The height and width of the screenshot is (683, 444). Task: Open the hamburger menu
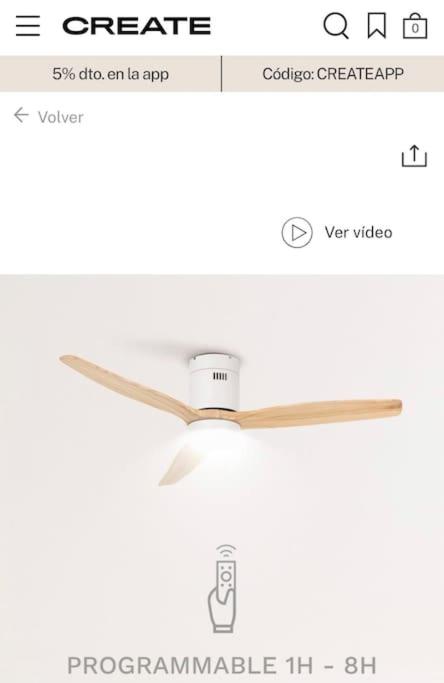click(x=28, y=26)
